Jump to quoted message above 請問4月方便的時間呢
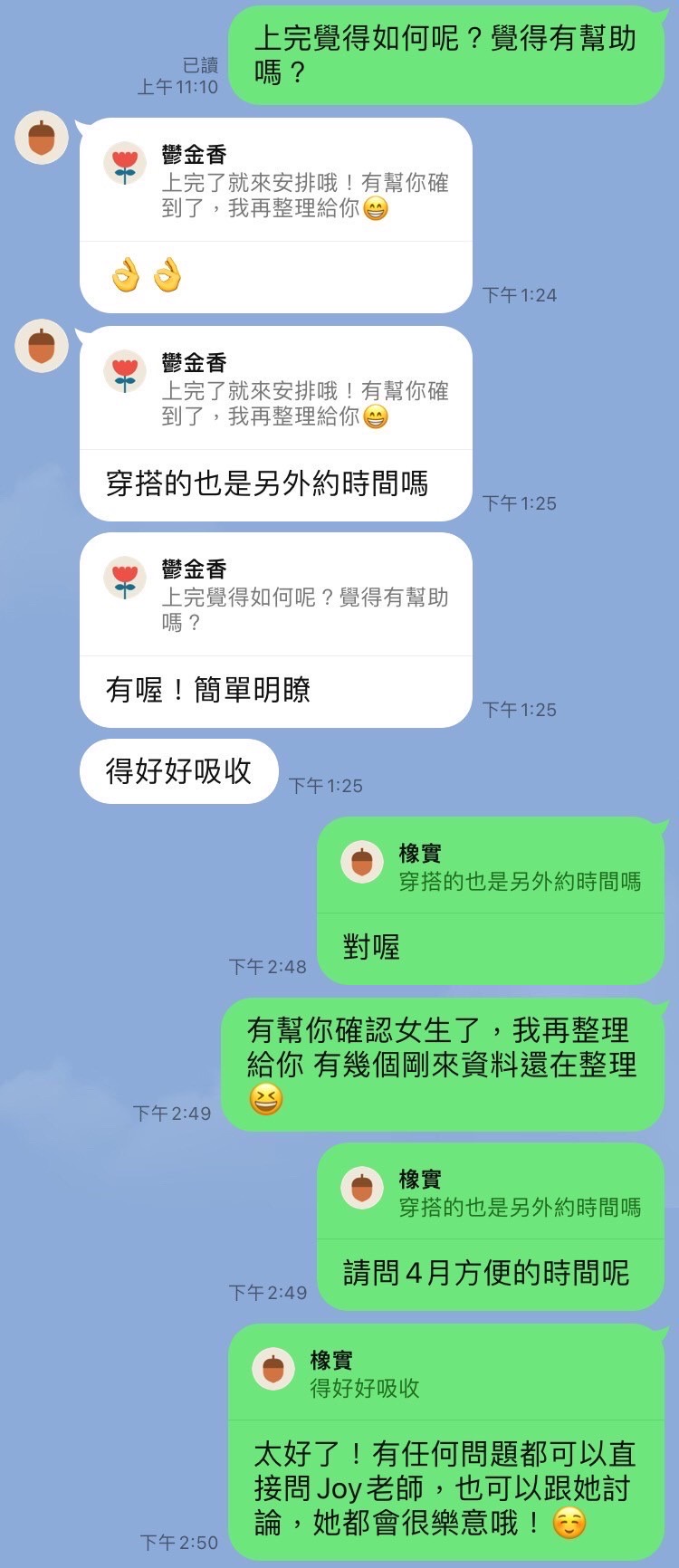The image size is (679, 1568). (x=491, y=1193)
